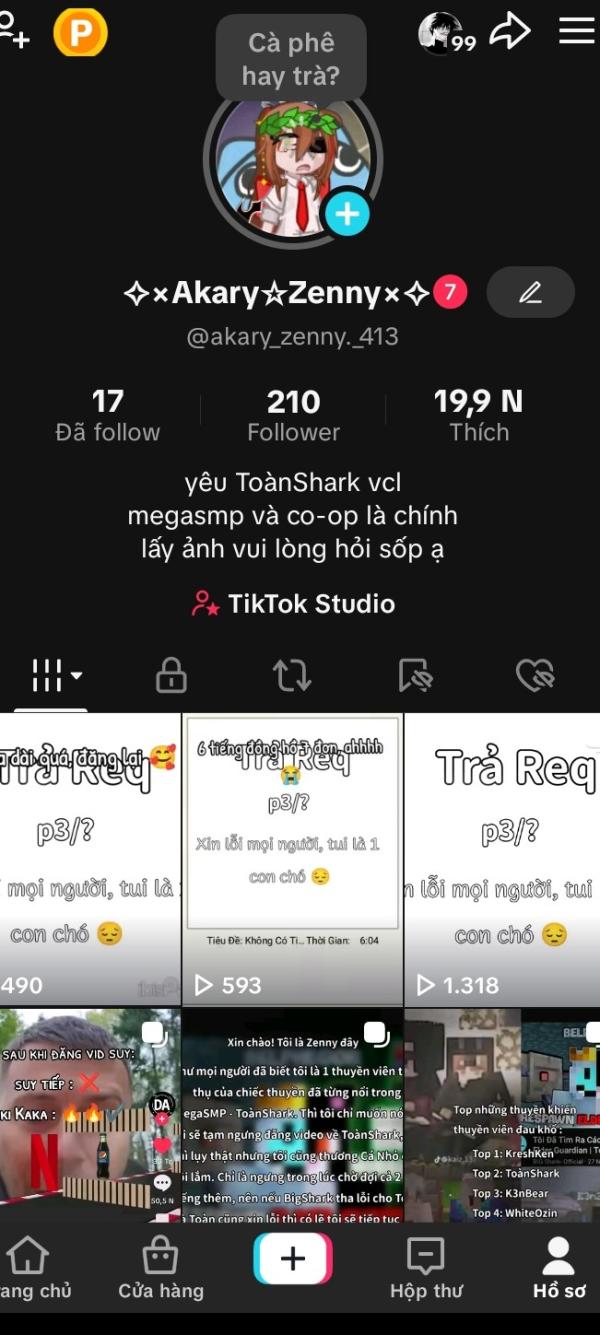Share this profile
This screenshot has height=1335, width=600.
point(509,32)
